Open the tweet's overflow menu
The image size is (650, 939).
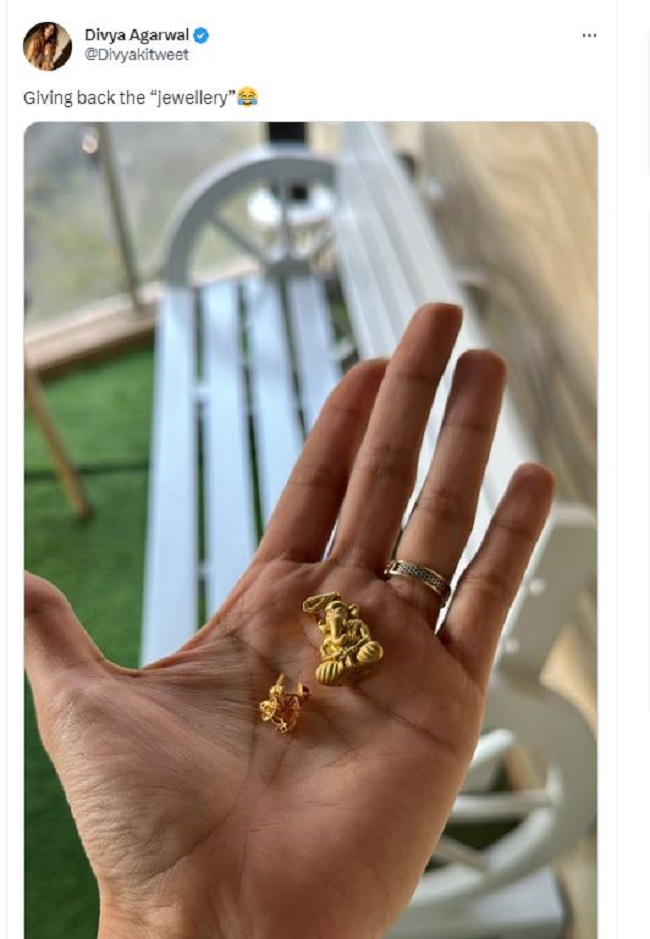tap(589, 35)
